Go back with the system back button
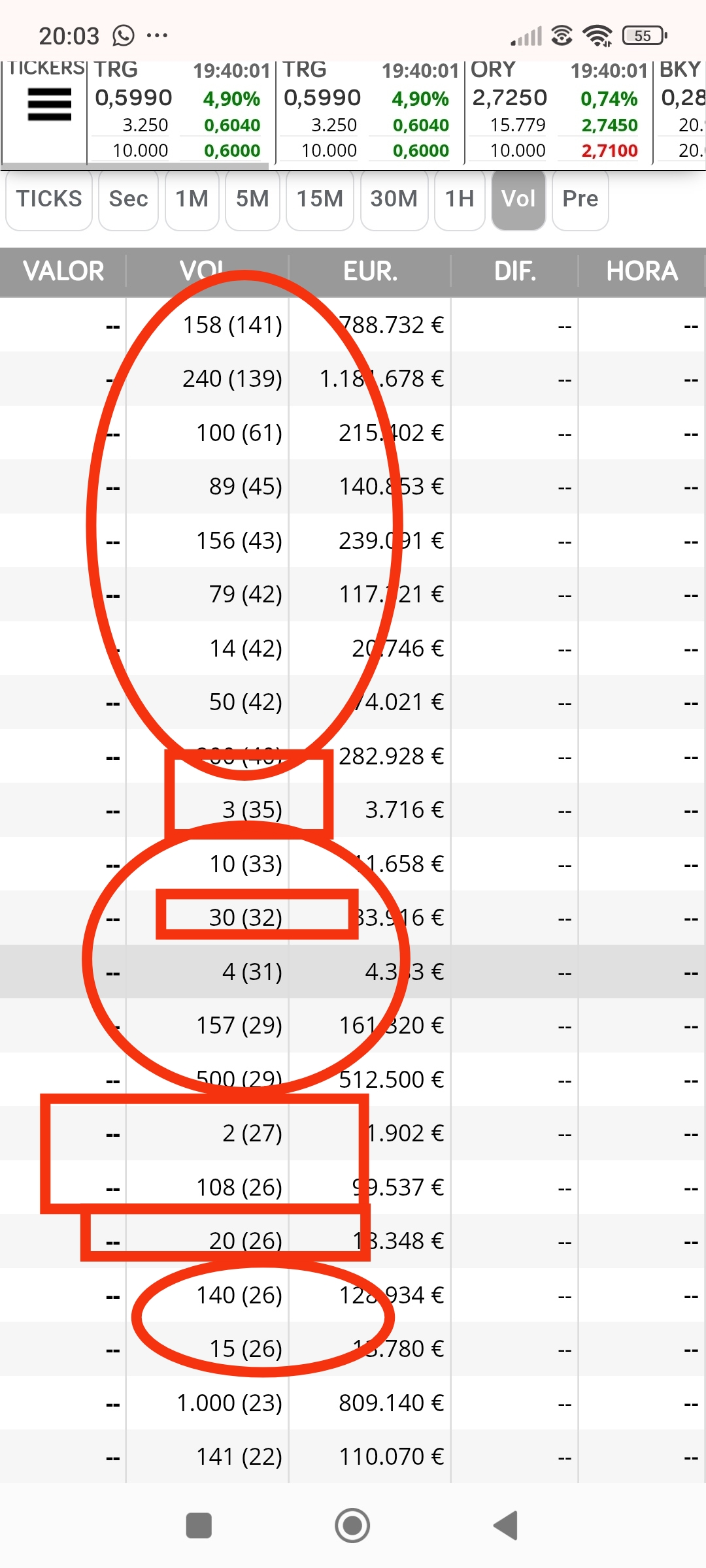Image resolution: width=706 pixels, height=1568 pixels. 506,1526
